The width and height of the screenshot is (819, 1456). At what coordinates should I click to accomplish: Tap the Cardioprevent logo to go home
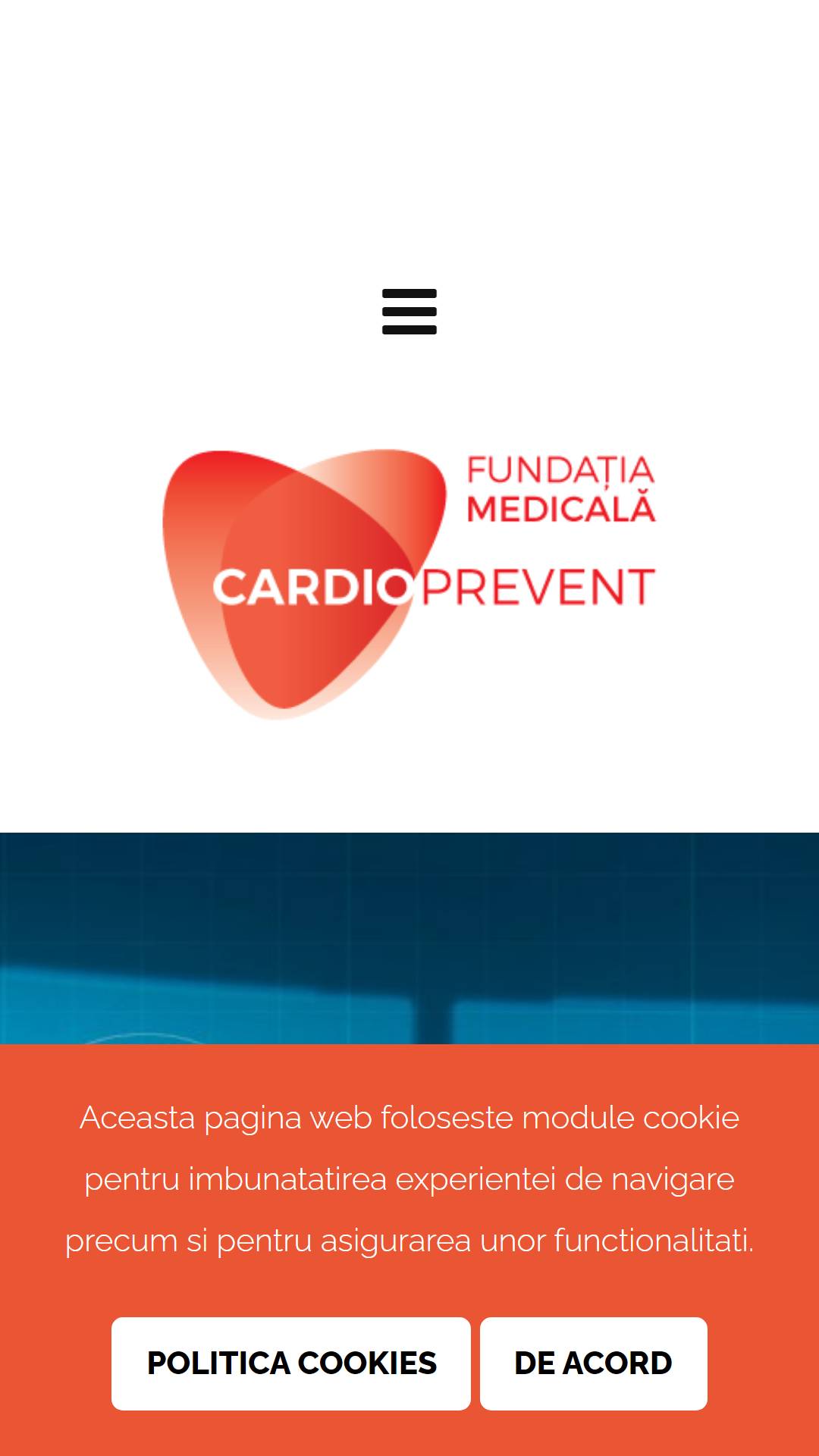click(x=409, y=584)
